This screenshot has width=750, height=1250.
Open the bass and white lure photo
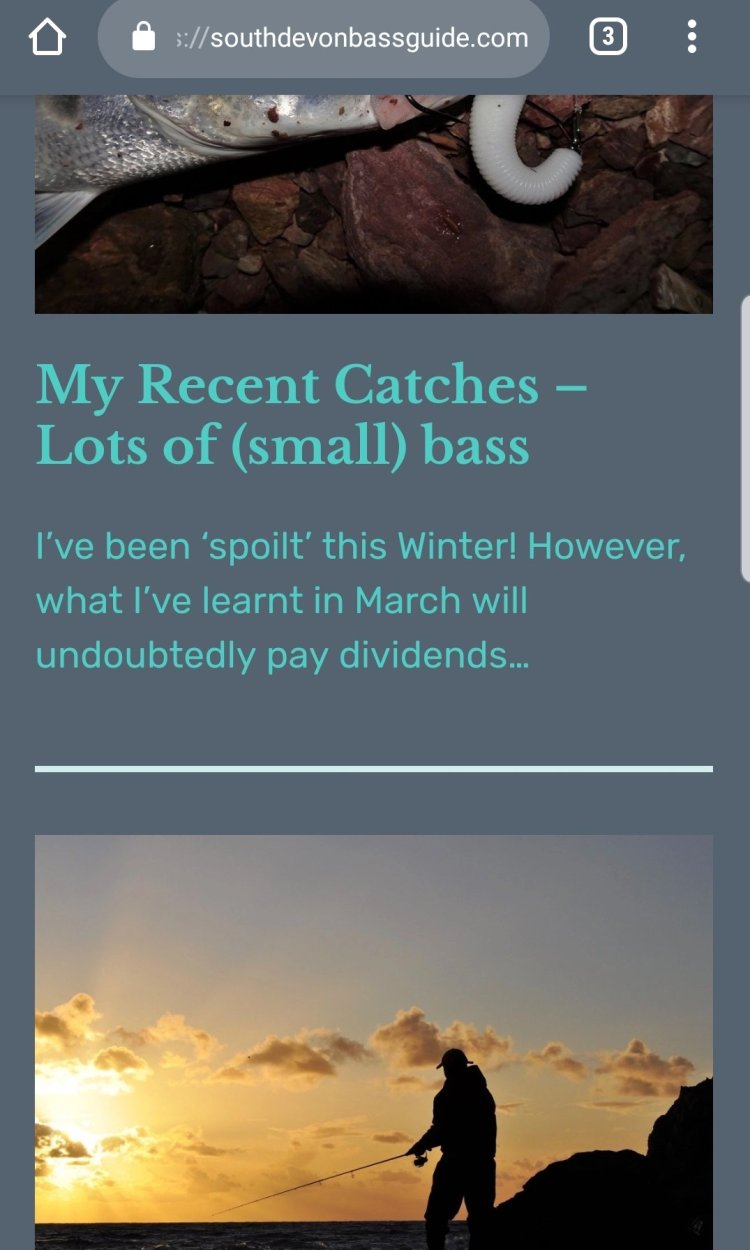(x=373, y=204)
